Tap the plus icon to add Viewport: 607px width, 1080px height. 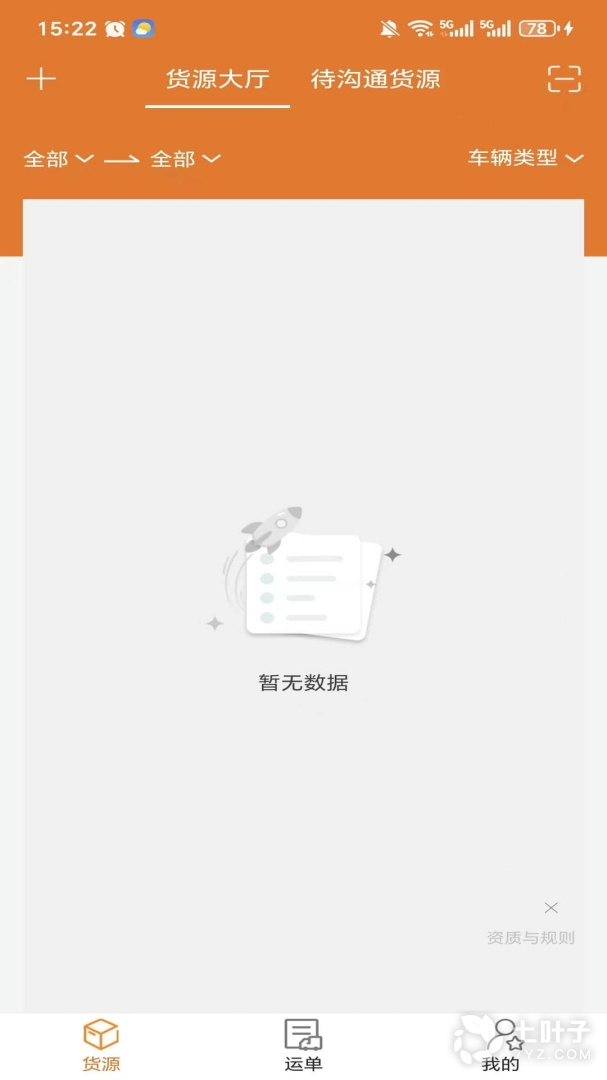click(41, 79)
